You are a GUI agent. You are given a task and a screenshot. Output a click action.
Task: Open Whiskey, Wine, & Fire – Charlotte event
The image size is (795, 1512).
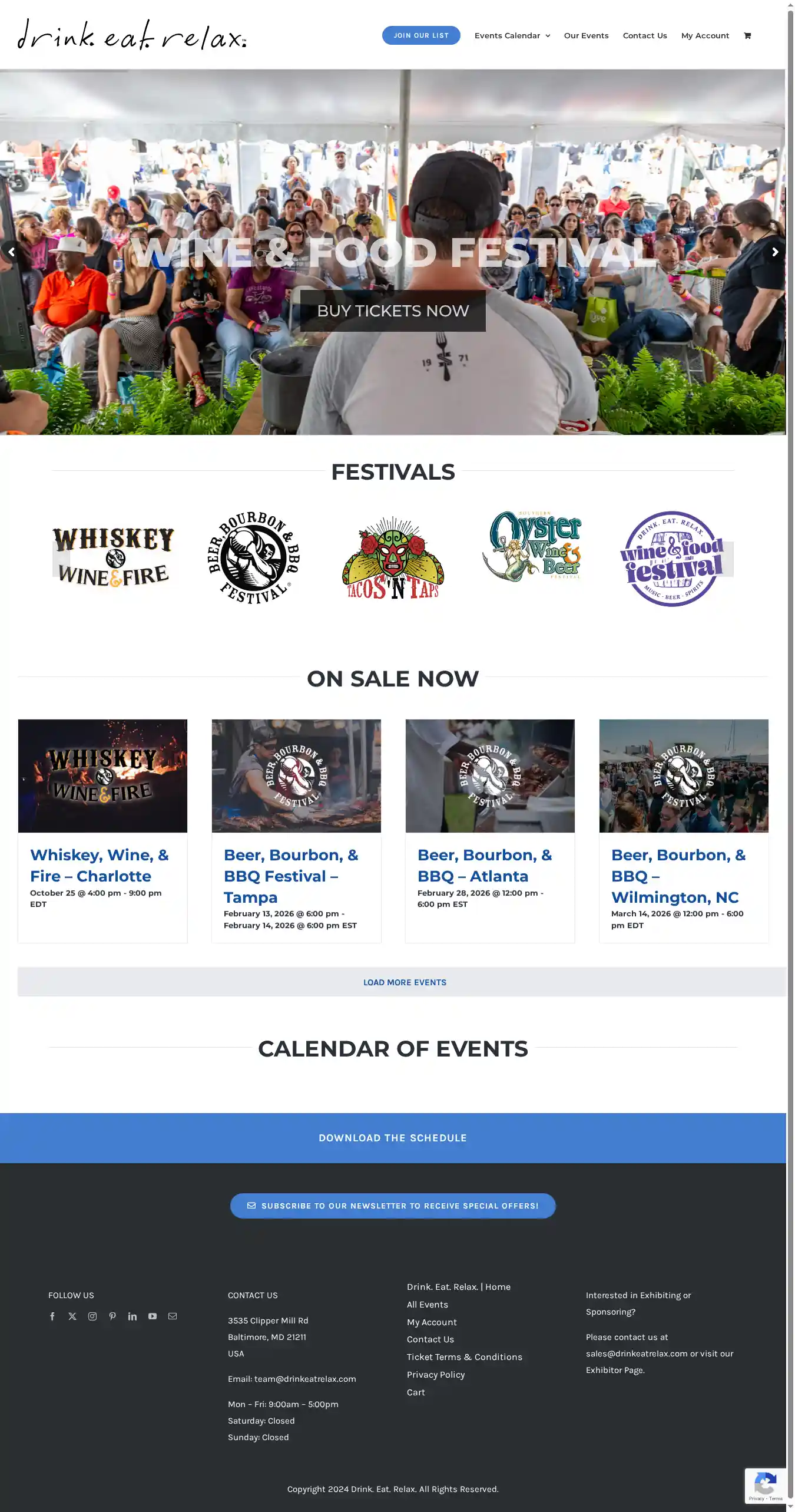click(99, 865)
